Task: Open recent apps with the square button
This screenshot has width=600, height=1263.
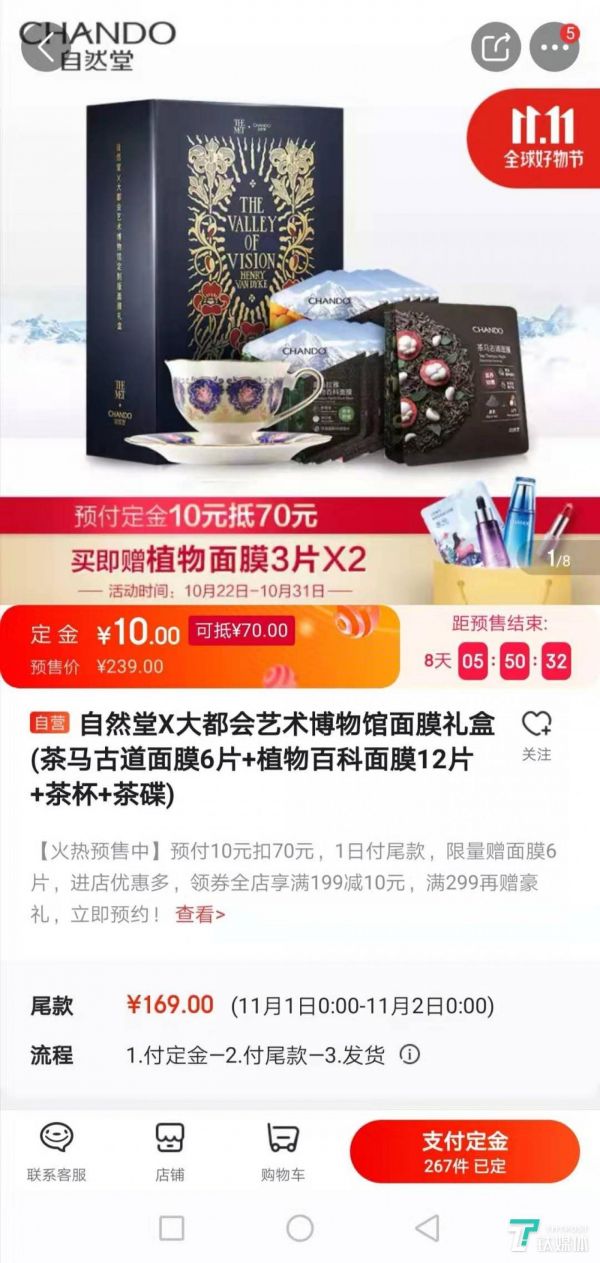Action: tap(172, 1227)
